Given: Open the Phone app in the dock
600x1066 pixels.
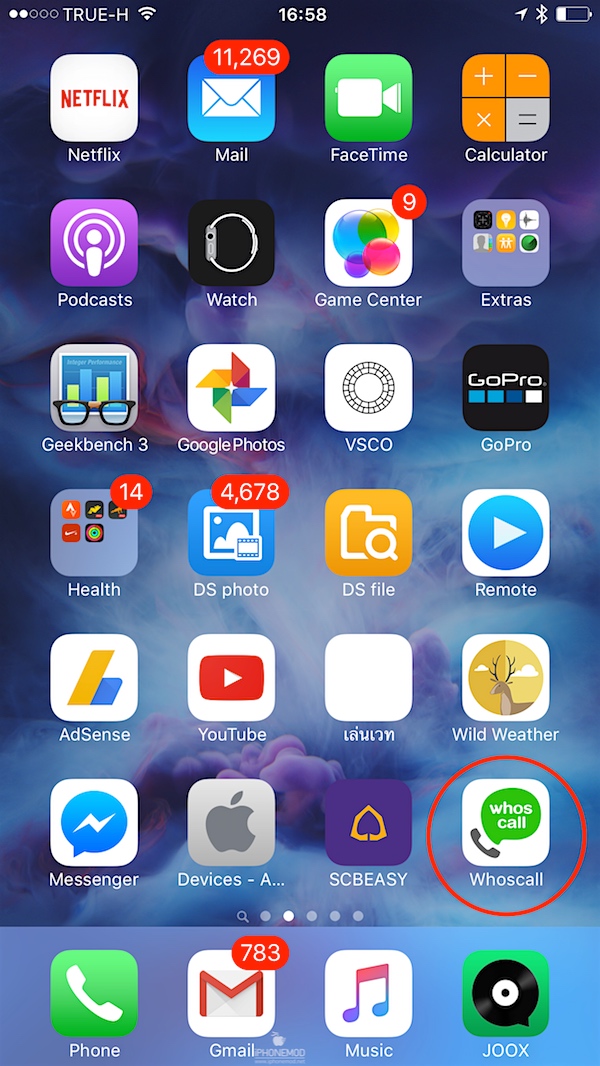Looking at the screenshot, I should click(94, 993).
